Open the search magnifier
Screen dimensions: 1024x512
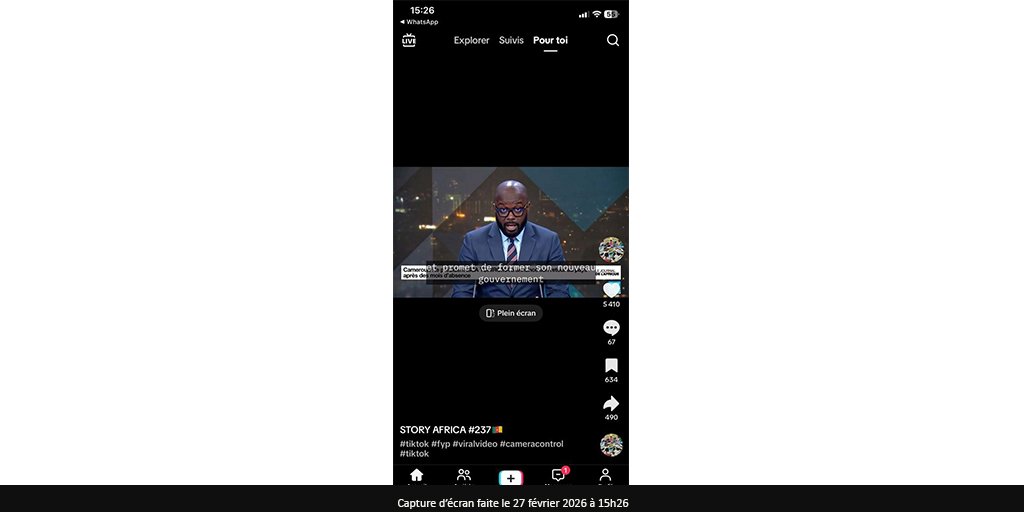click(x=613, y=40)
